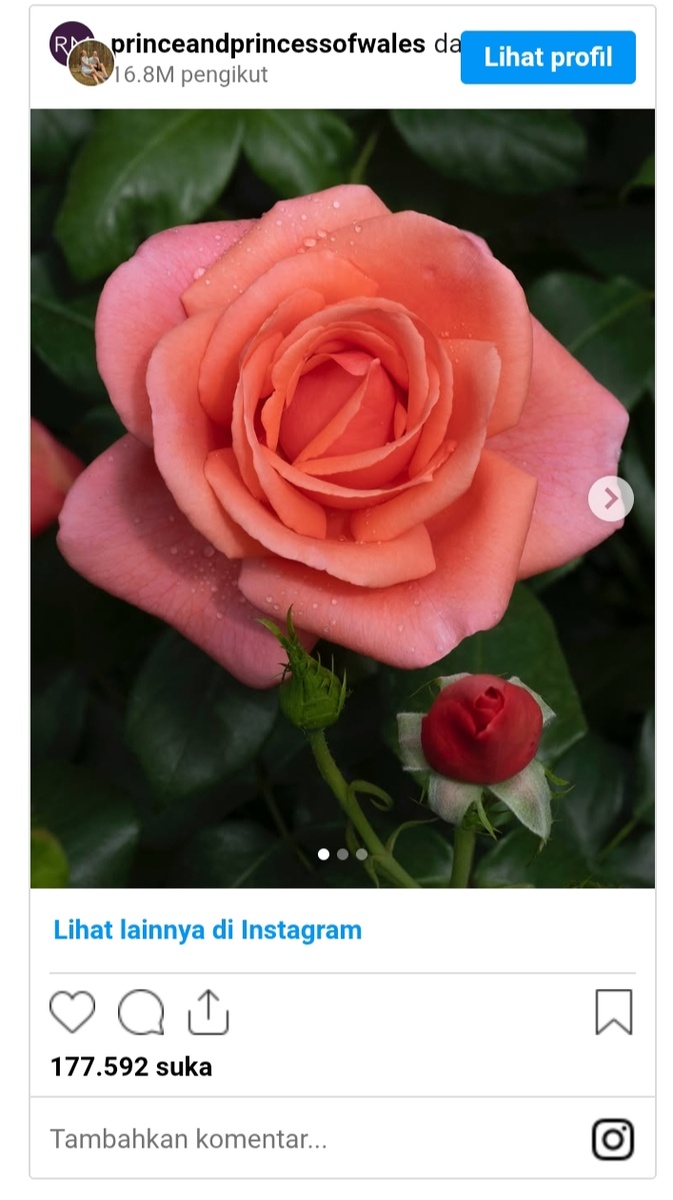The width and height of the screenshot is (673, 1200).
Task: Show the next photo in carousel
Action: pos(610,498)
